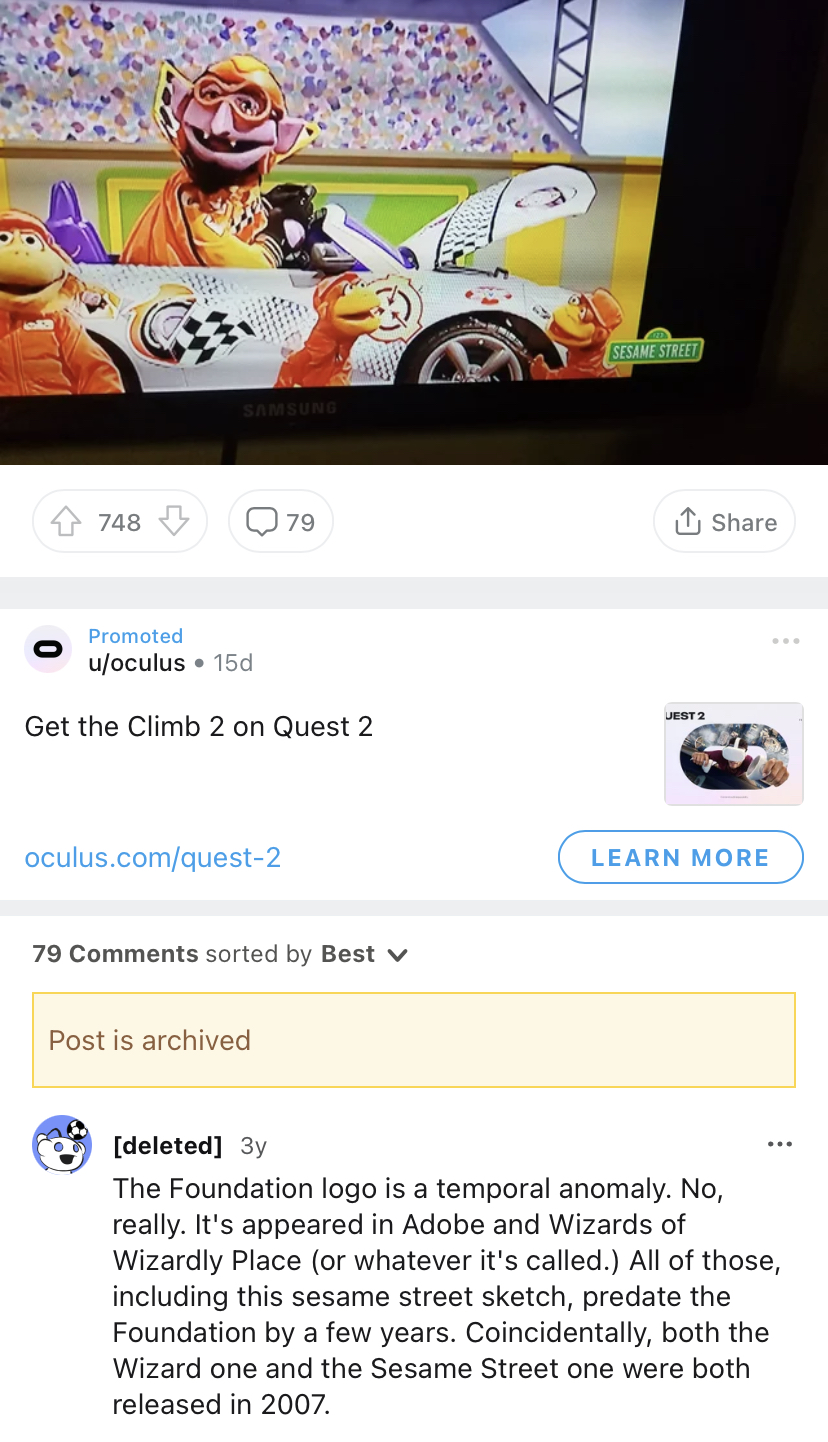
Task: Downvote the Sesame Street post
Action: 174,521
